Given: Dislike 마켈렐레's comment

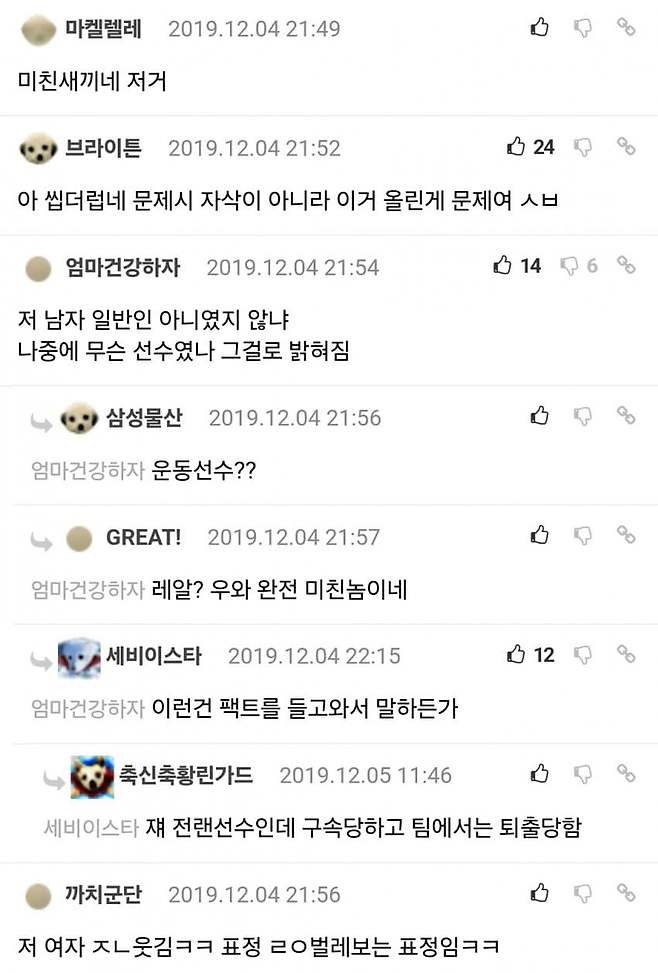Looking at the screenshot, I should [x=583, y=28].
